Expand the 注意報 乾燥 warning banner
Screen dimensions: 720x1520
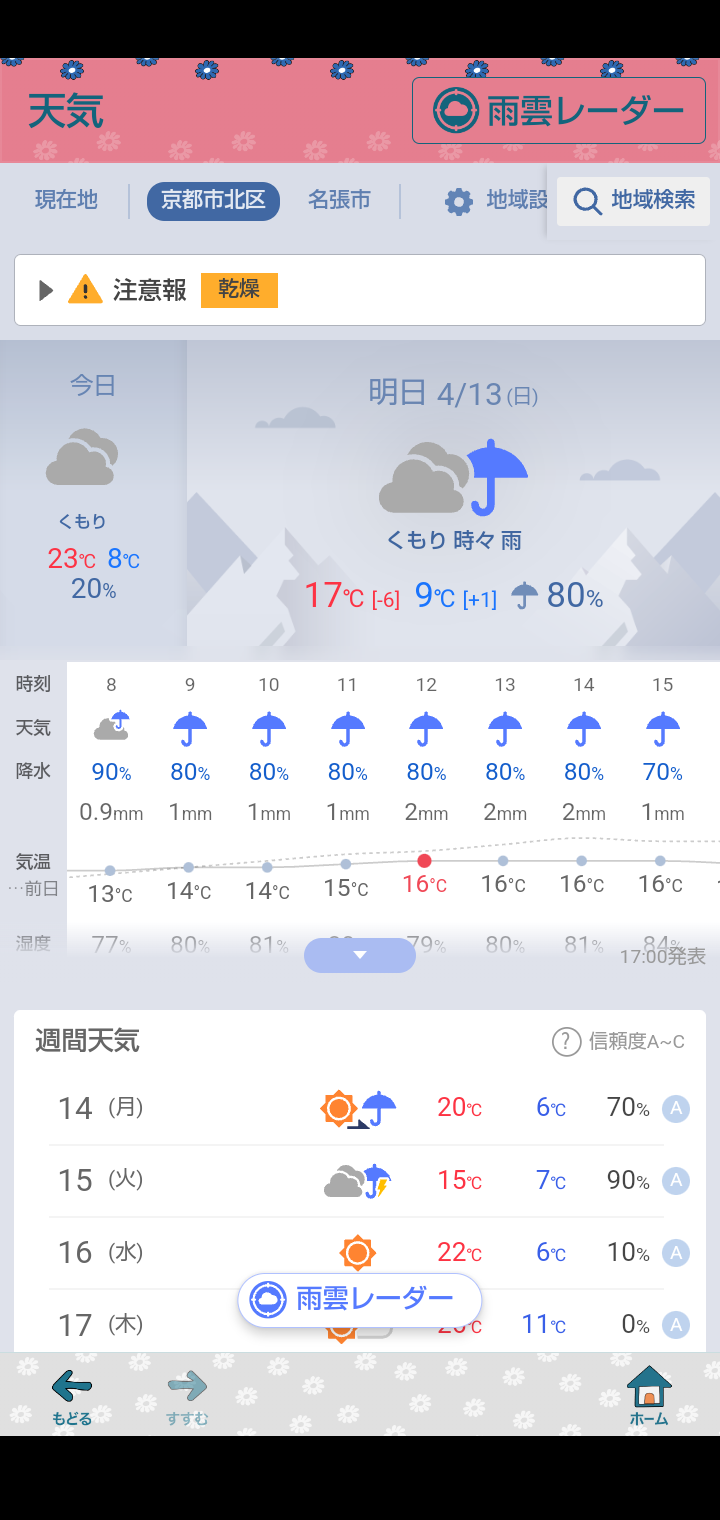(x=359, y=290)
